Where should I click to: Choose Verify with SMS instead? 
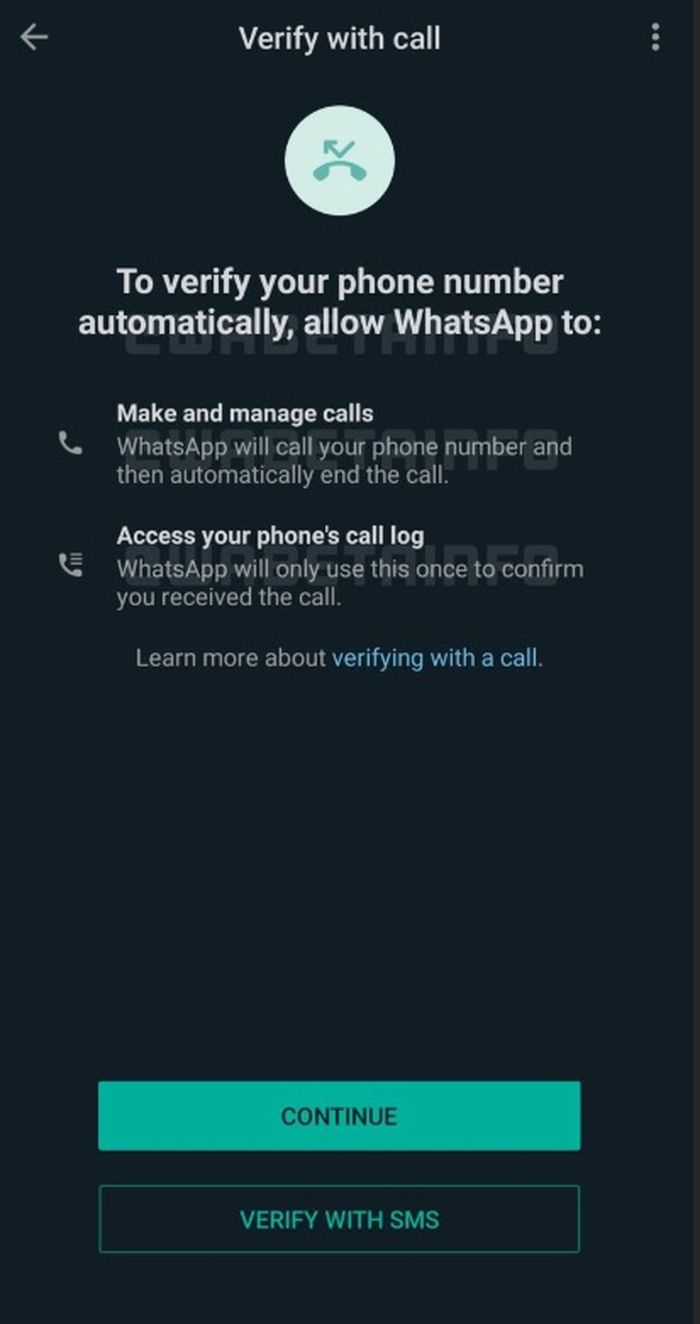point(339,1219)
